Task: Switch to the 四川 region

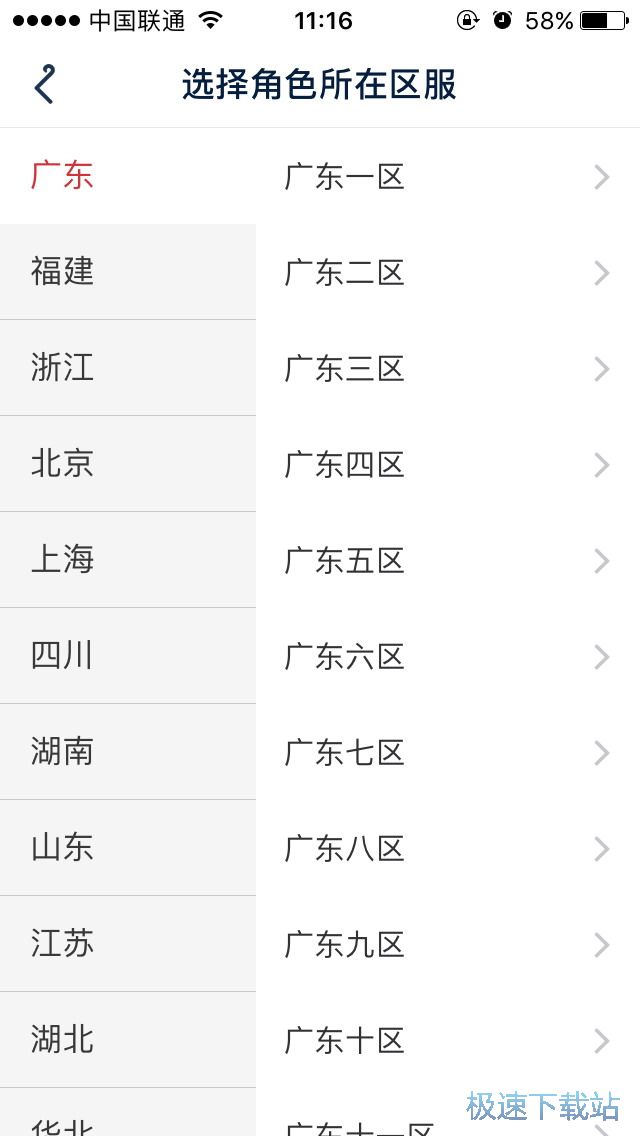Action: 62,655
